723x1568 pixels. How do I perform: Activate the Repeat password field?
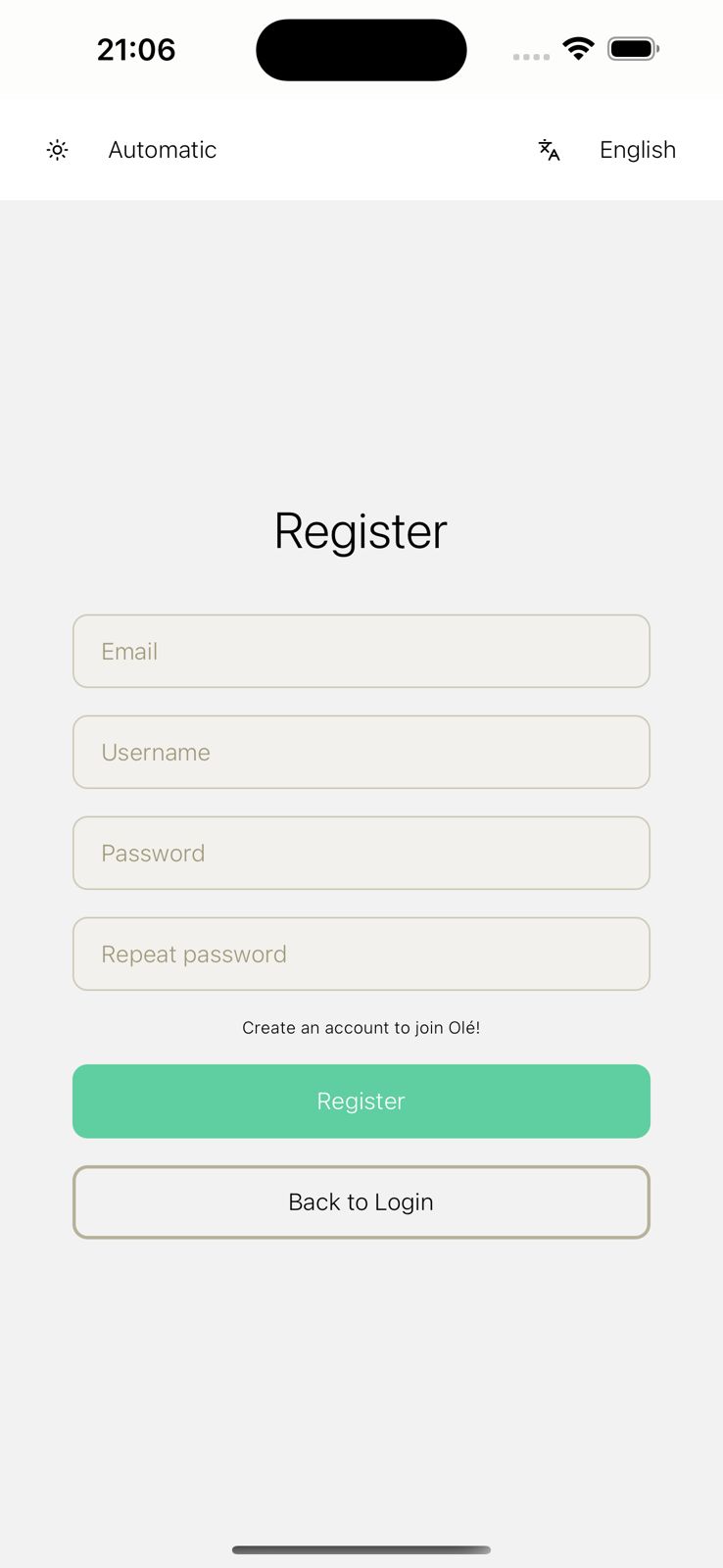point(361,955)
